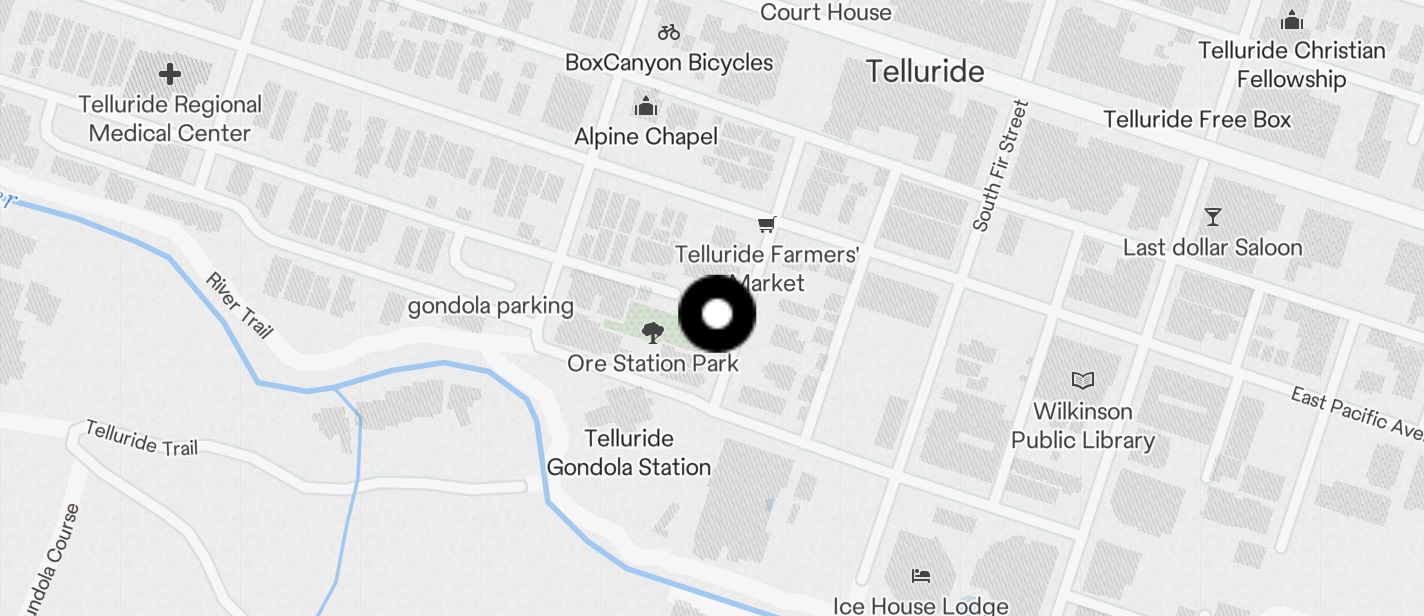Tap the black location marker pin
Viewport: 1424px width, 616px height.
[717, 314]
